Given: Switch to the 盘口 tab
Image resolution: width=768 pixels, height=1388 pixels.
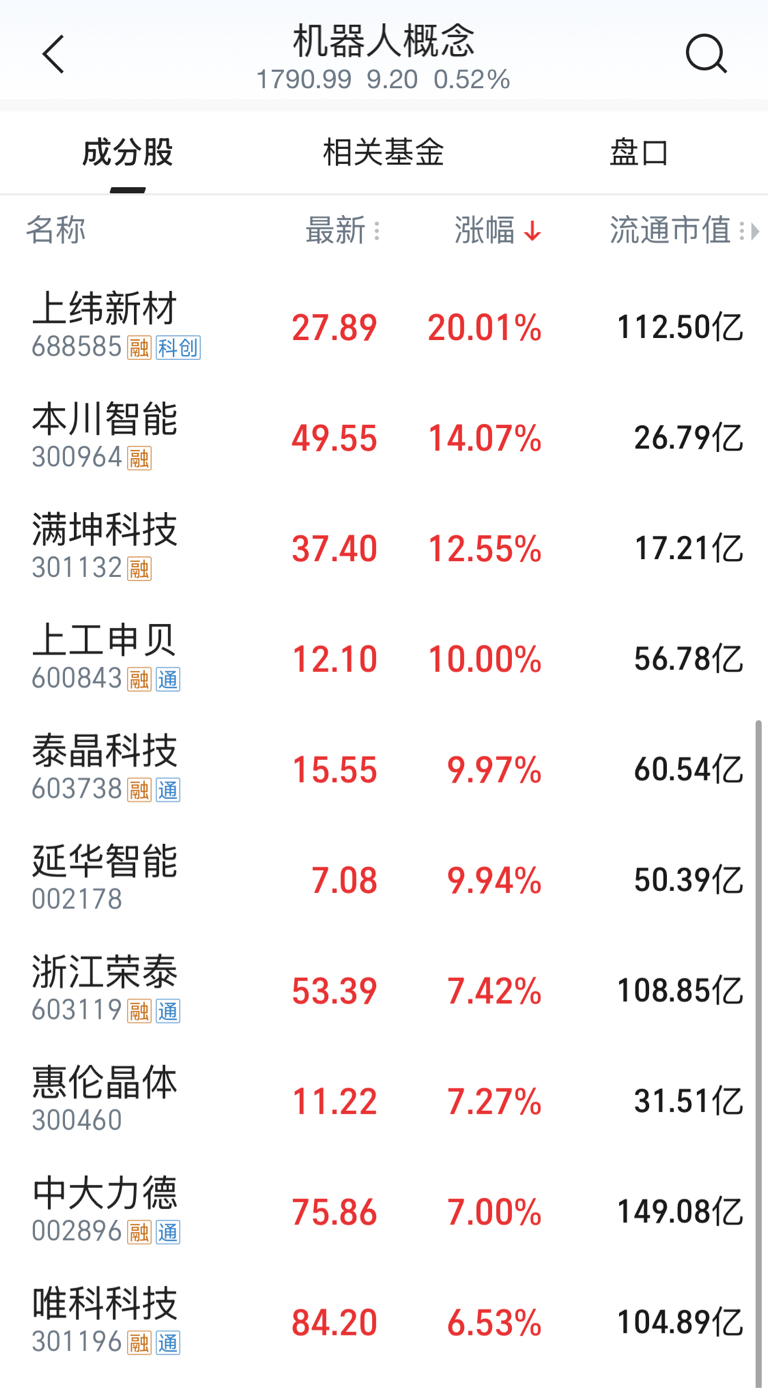Looking at the screenshot, I should coord(639,153).
